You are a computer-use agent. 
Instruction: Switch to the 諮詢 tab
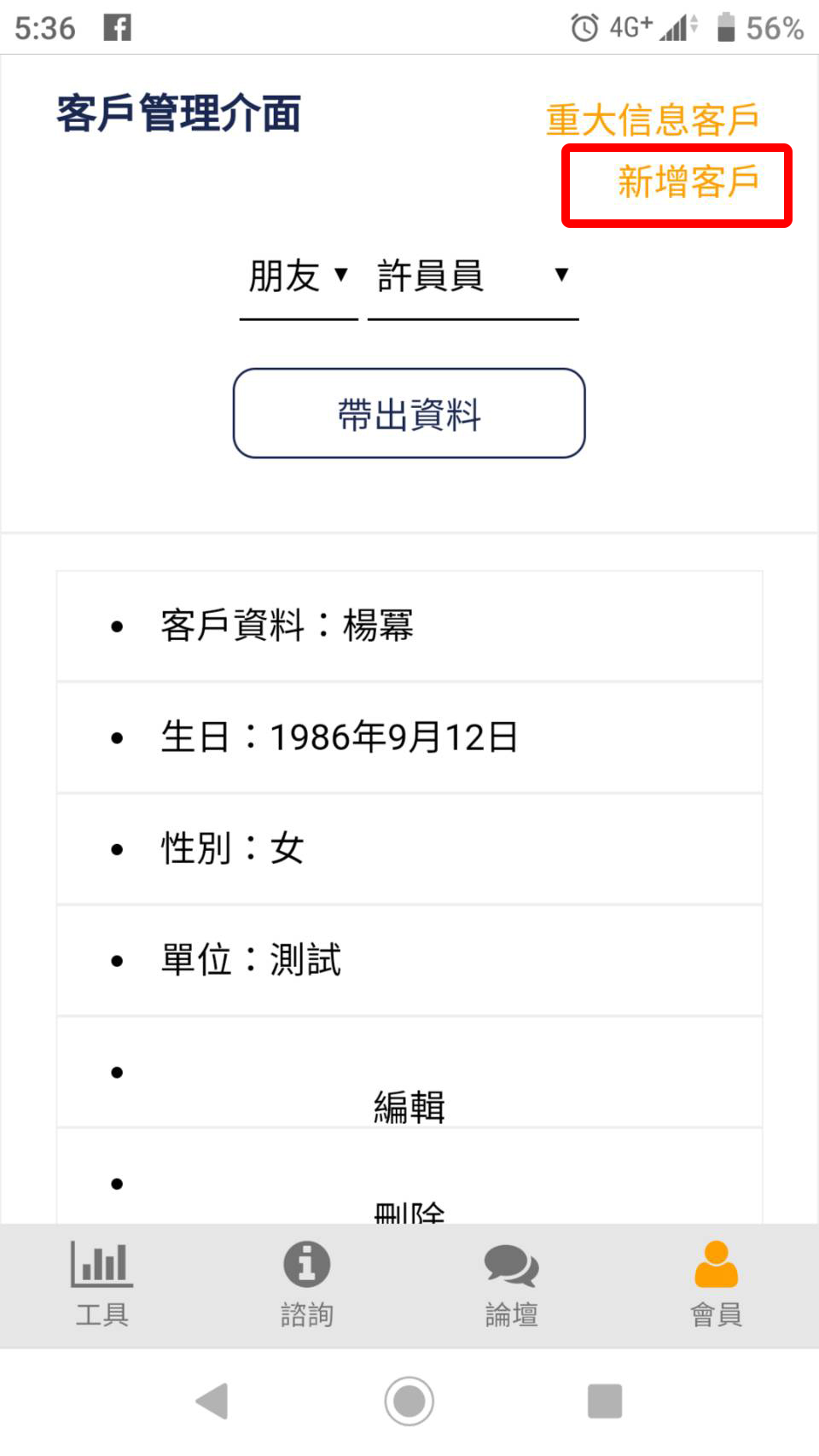[307, 1285]
